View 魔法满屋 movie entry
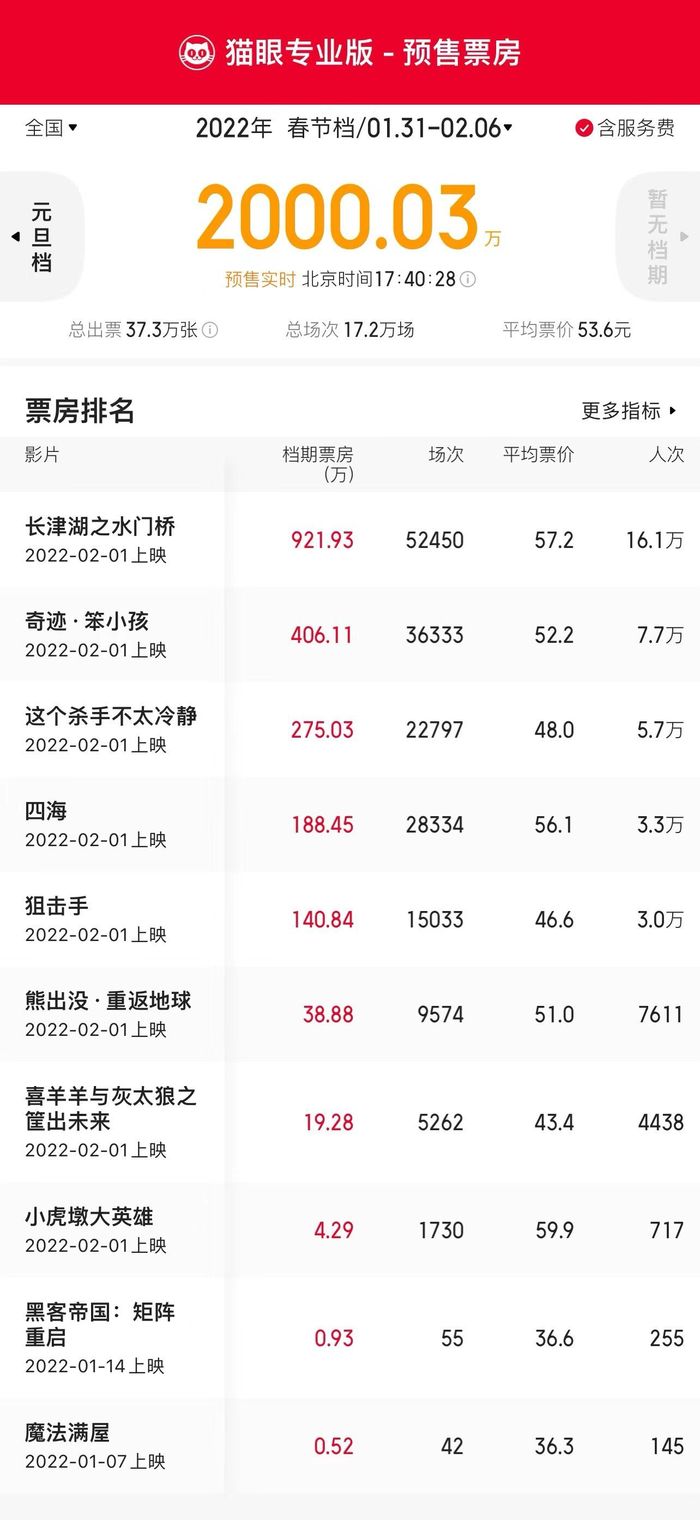The height and width of the screenshot is (1520, 700). pos(350,1446)
